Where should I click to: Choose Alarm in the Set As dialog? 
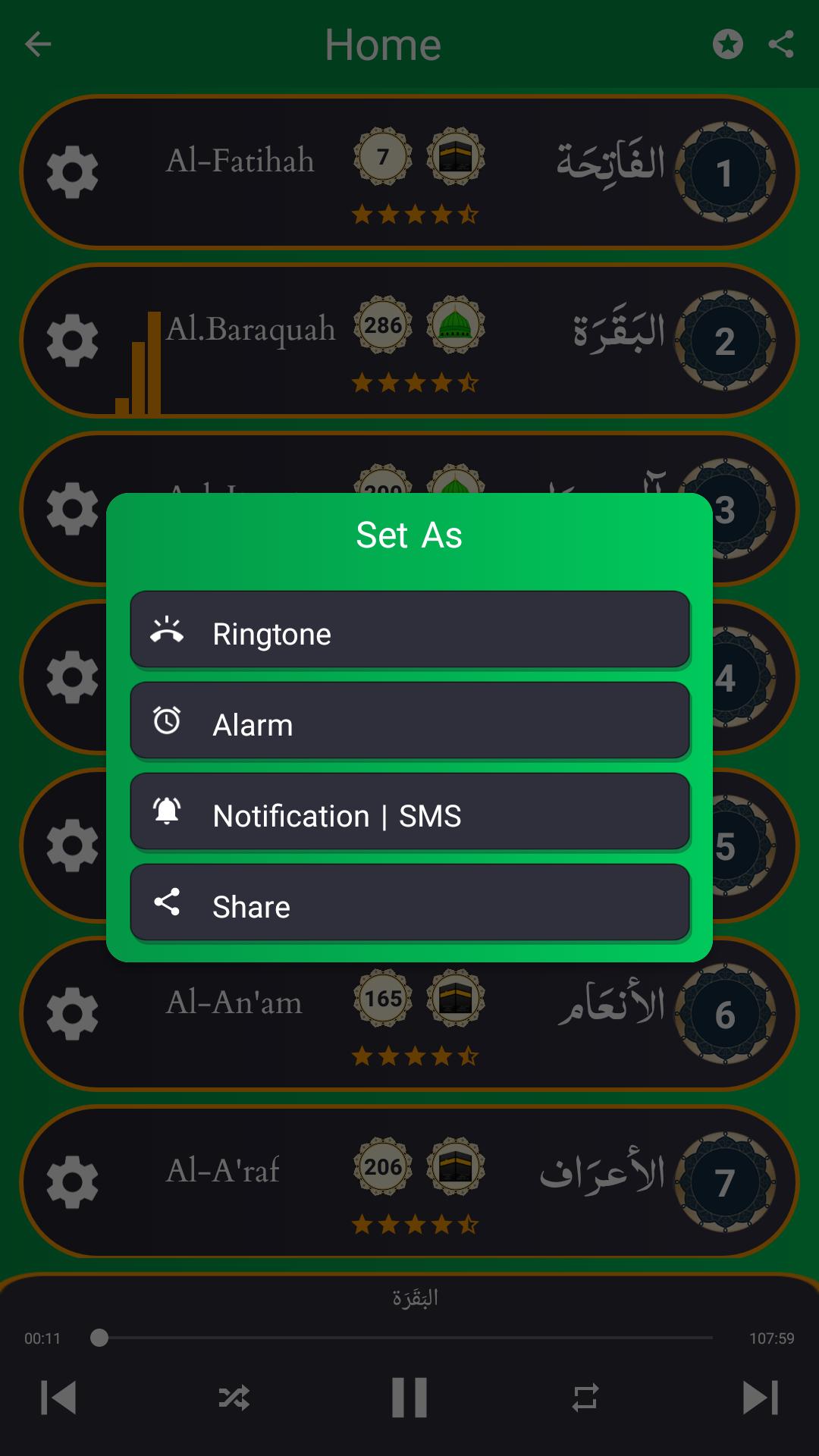pyautogui.click(x=409, y=720)
